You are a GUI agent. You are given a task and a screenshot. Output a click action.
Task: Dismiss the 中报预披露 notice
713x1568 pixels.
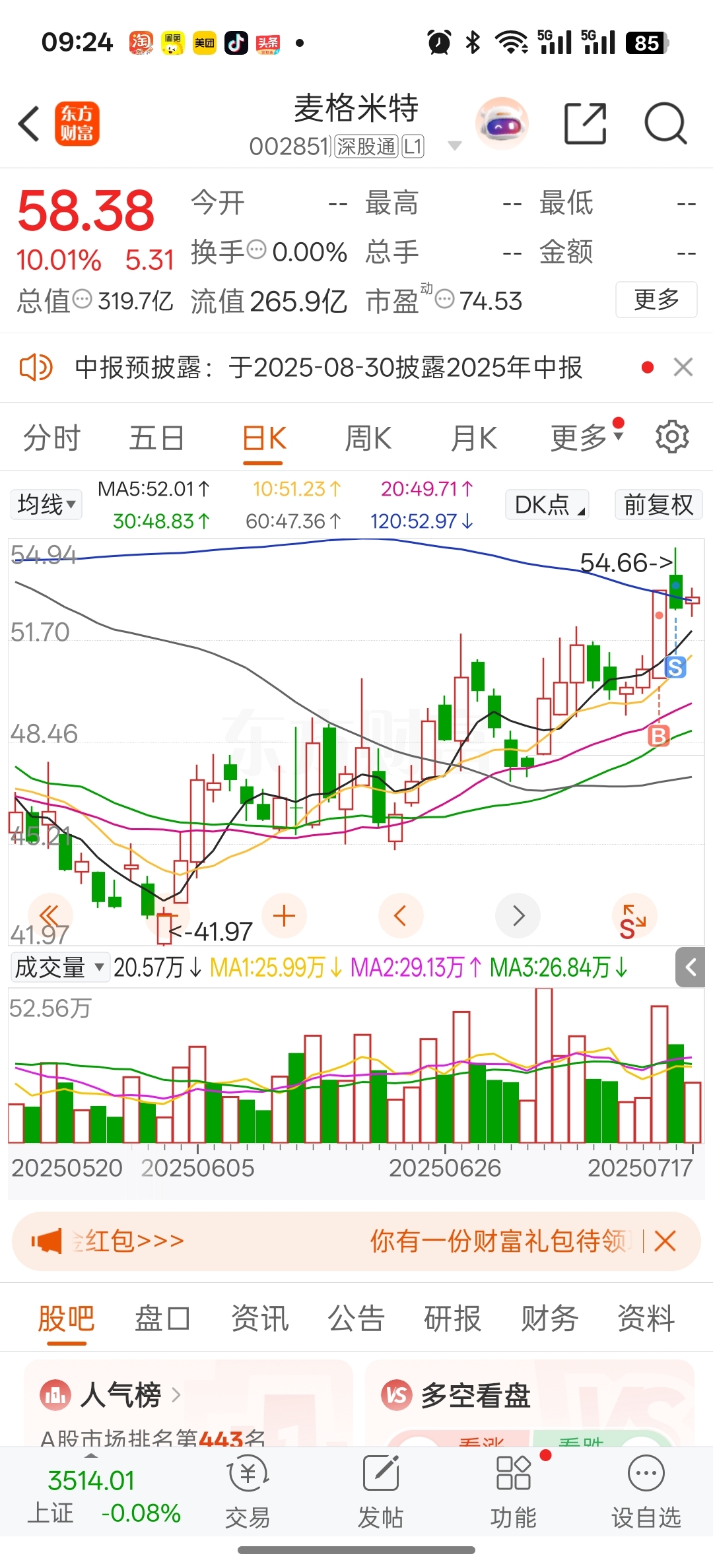tap(683, 367)
